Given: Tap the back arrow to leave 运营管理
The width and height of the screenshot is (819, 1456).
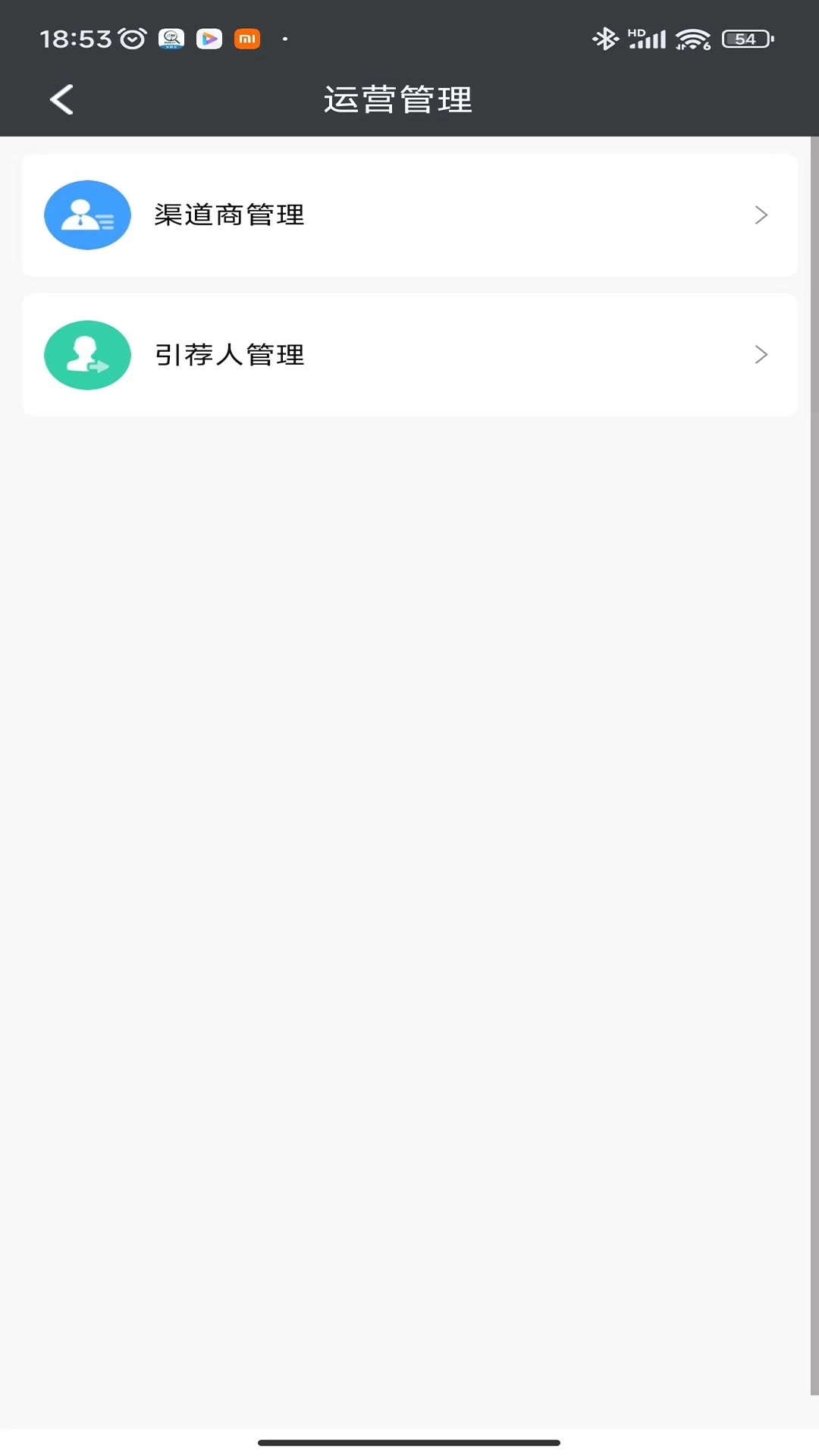Looking at the screenshot, I should 61,99.
